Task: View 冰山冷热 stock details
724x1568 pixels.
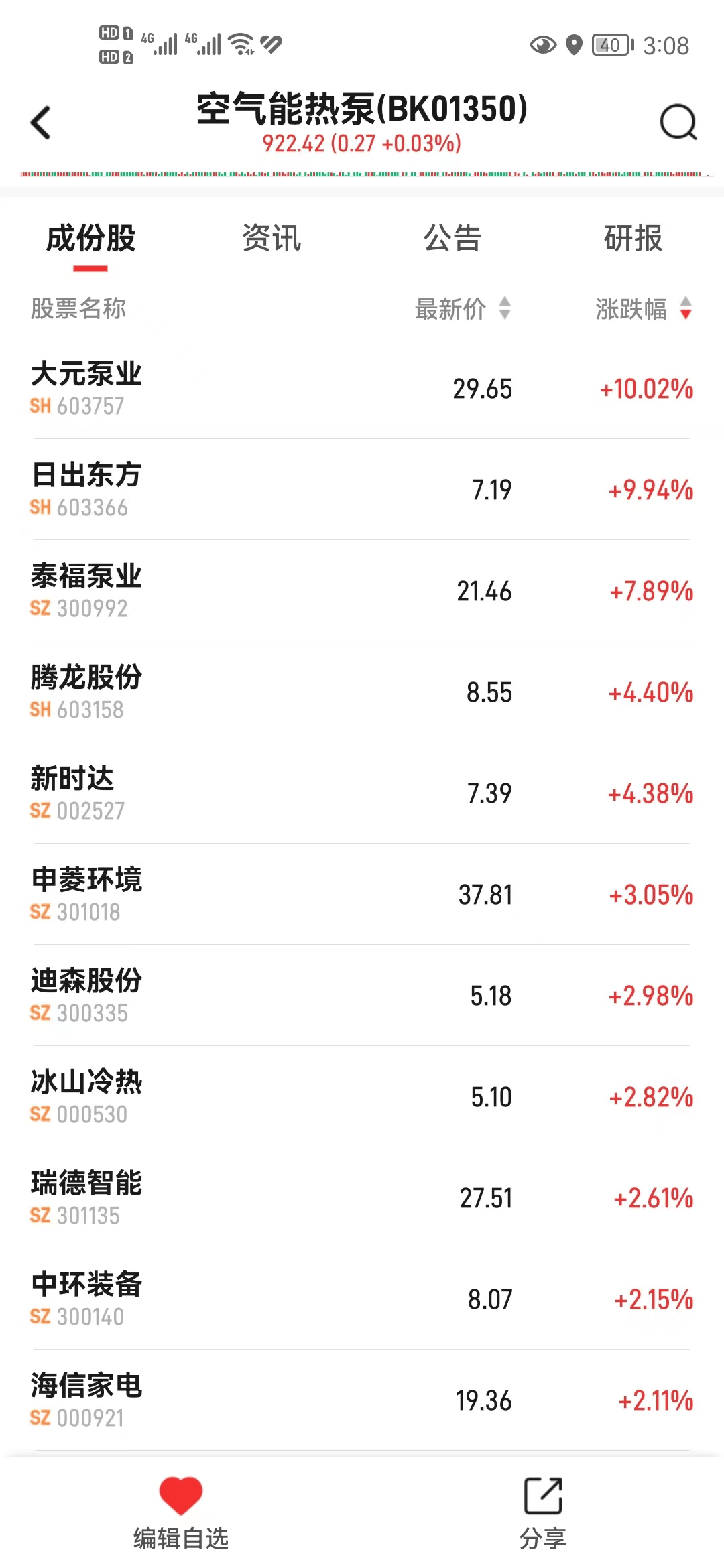Action: [362, 1097]
